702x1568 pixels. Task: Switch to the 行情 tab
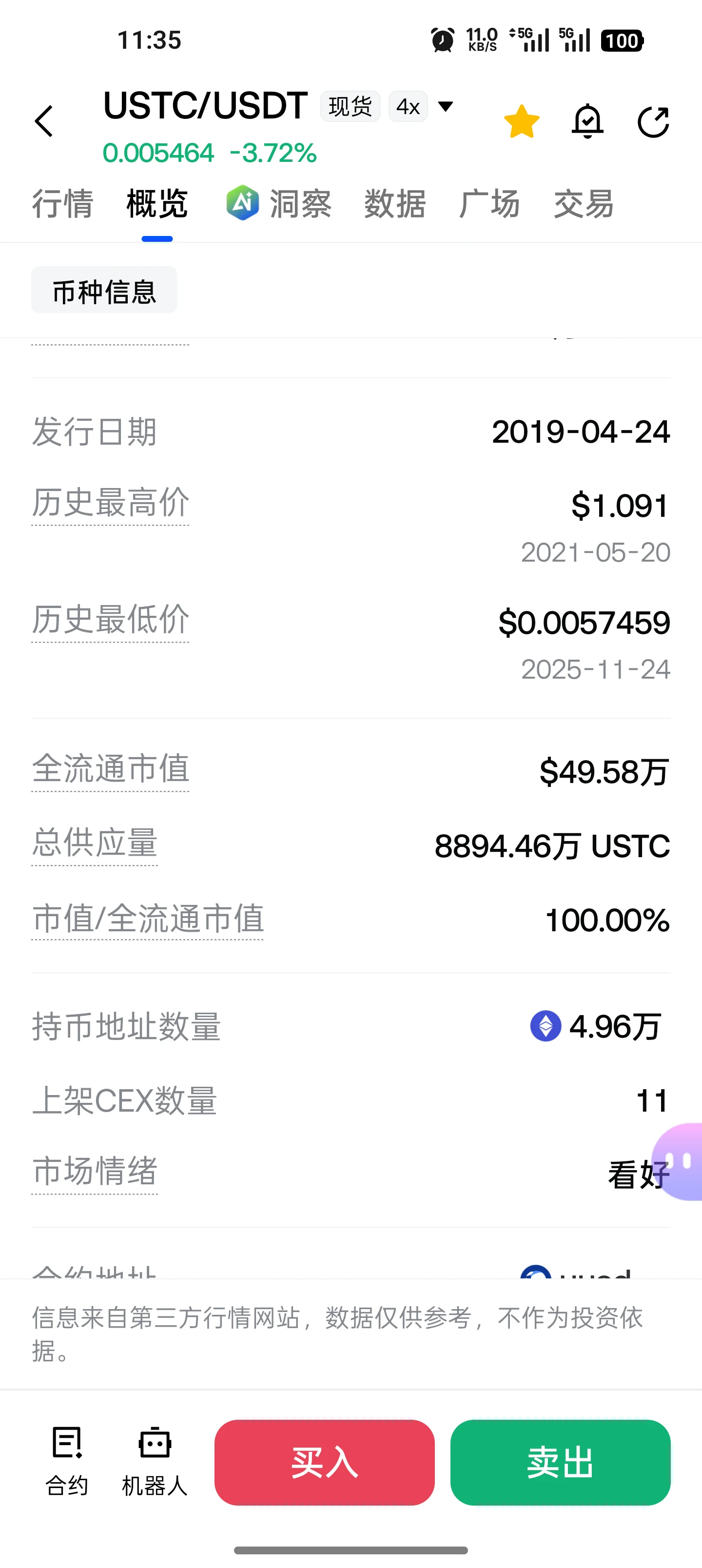pos(63,203)
